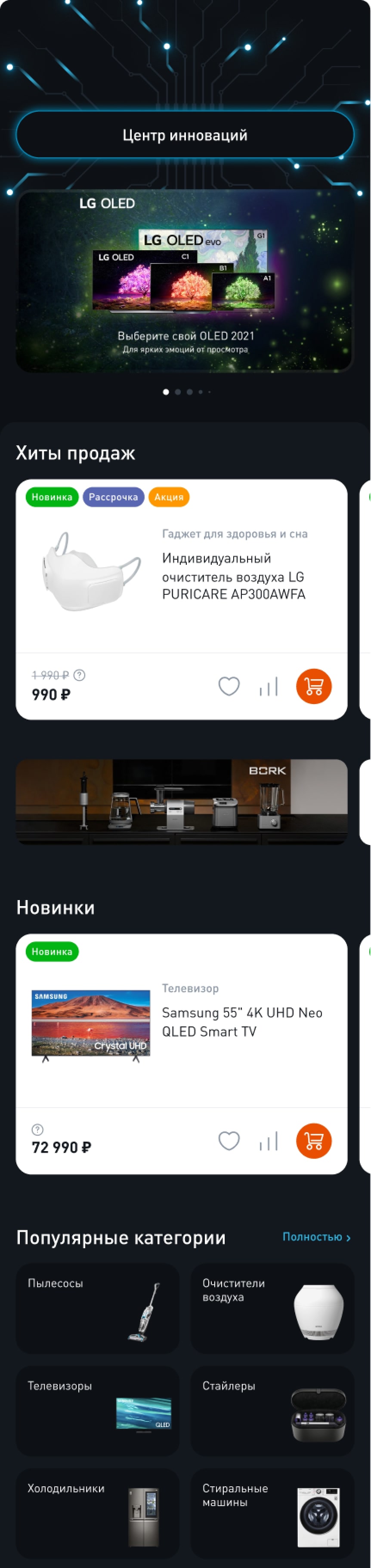Screen dimensions: 371x1568
Task: Open the Центр инноваций button
Action: tap(185, 135)
